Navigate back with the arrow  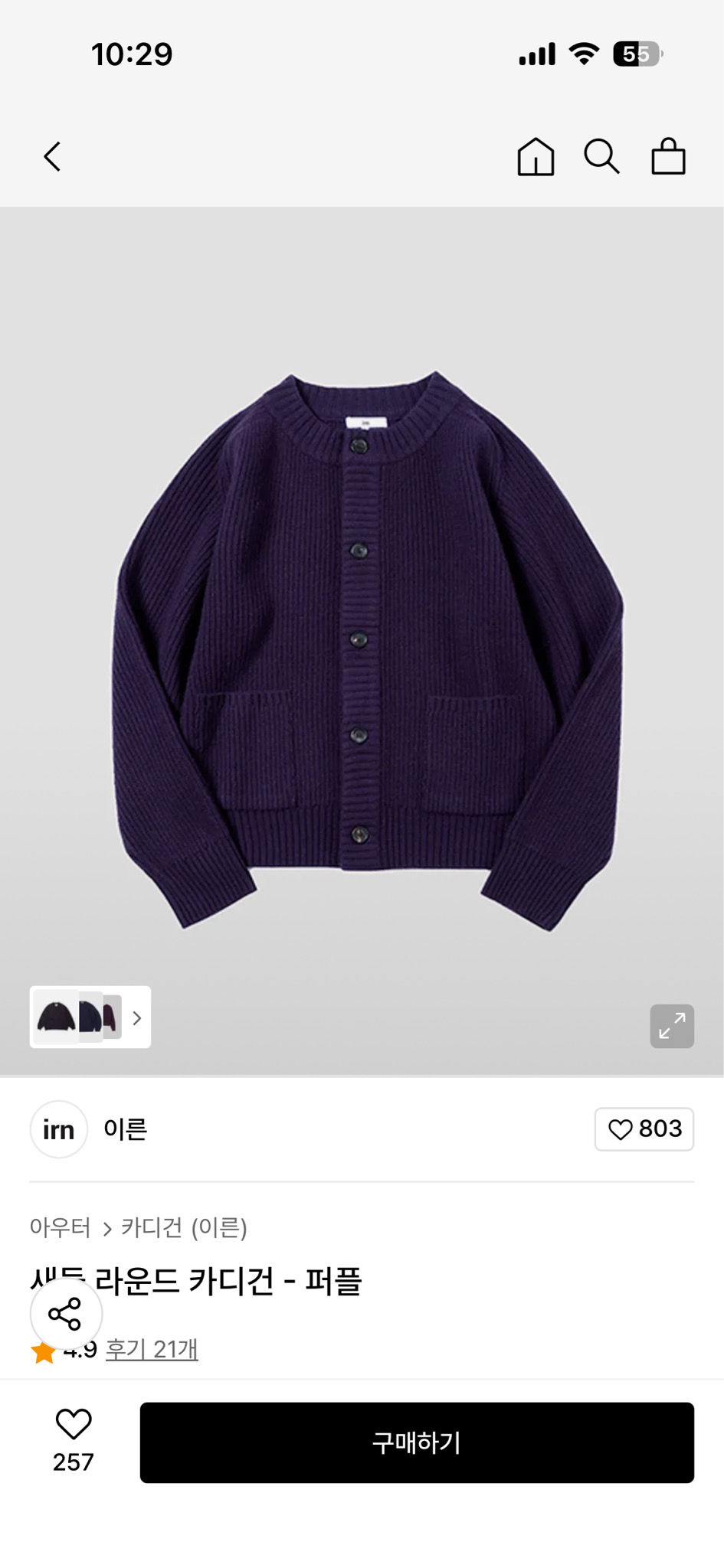(51, 155)
